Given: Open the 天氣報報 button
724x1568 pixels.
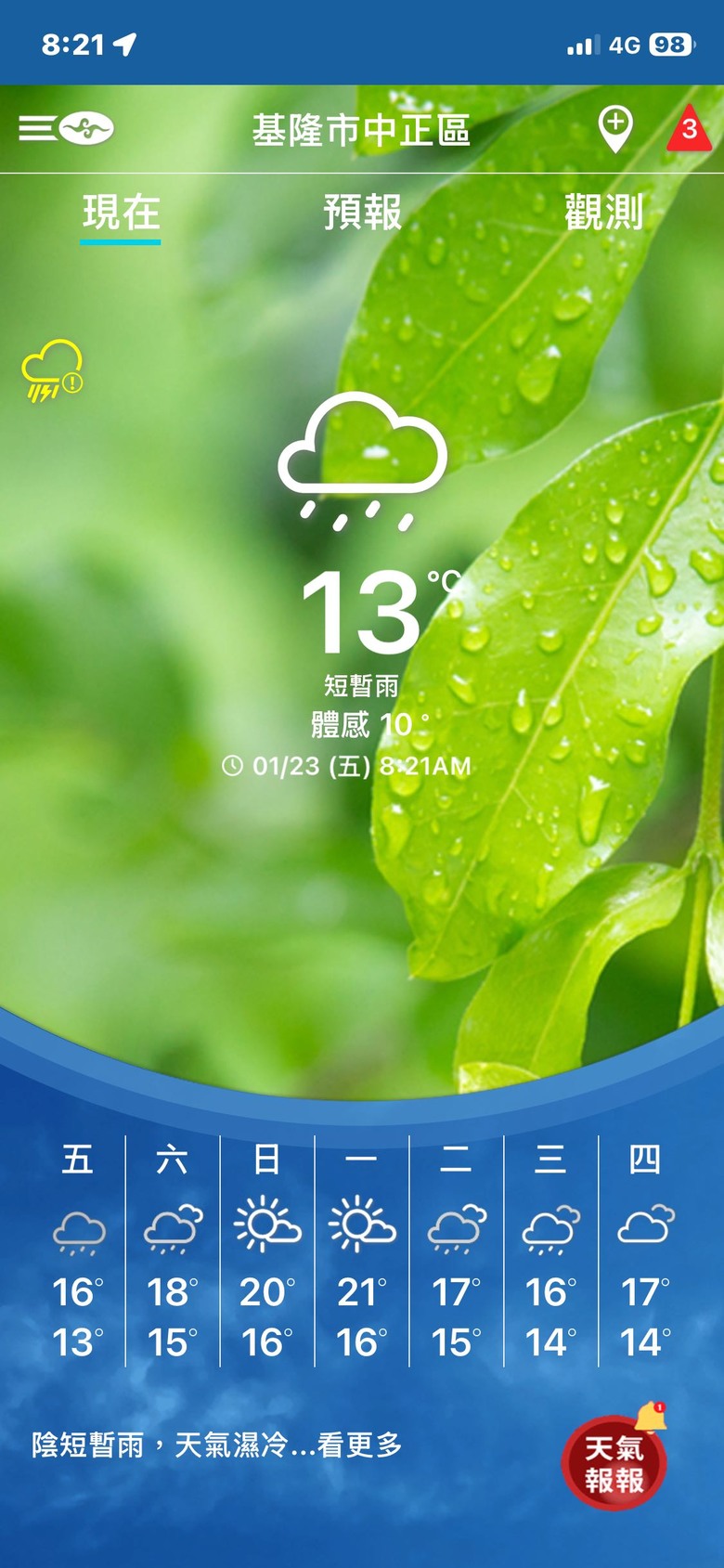Looking at the screenshot, I should click(614, 1462).
